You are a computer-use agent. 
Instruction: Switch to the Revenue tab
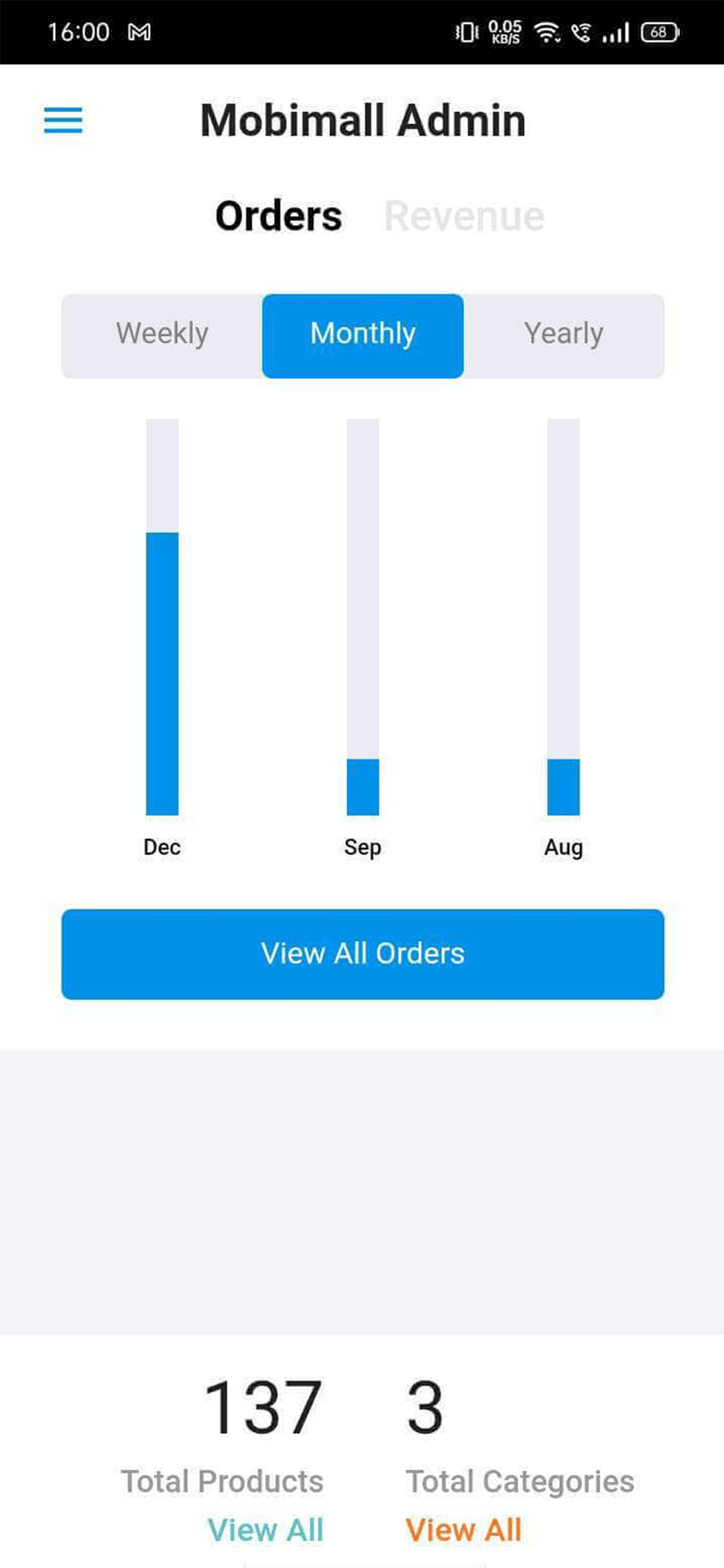pos(463,215)
